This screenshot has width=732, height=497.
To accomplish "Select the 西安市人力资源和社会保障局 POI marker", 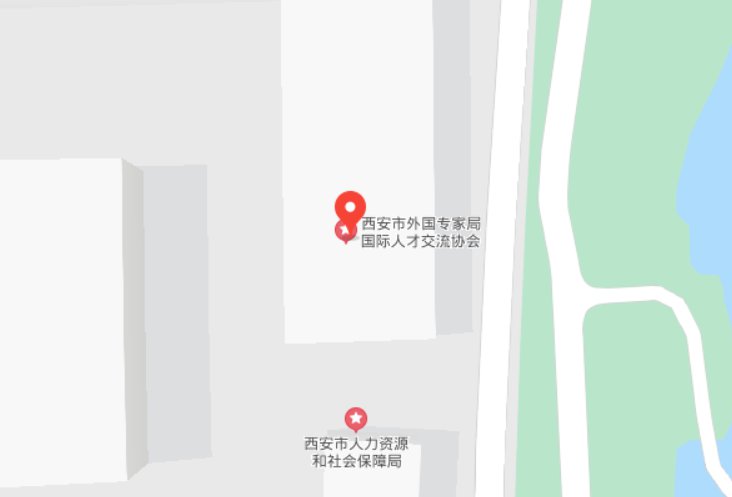I will pyautogui.click(x=355, y=418).
